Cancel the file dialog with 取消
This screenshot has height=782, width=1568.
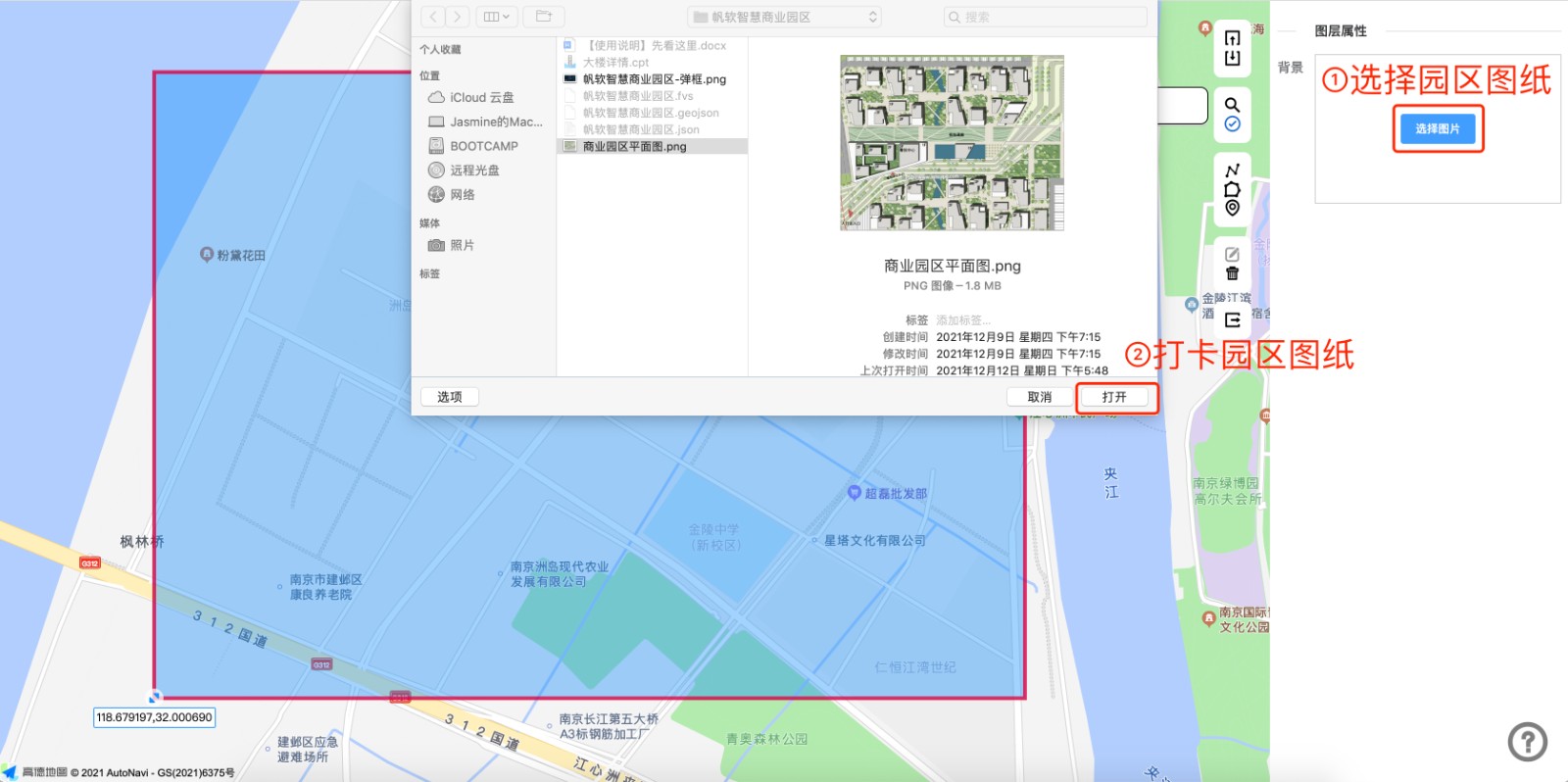[x=1039, y=397]
